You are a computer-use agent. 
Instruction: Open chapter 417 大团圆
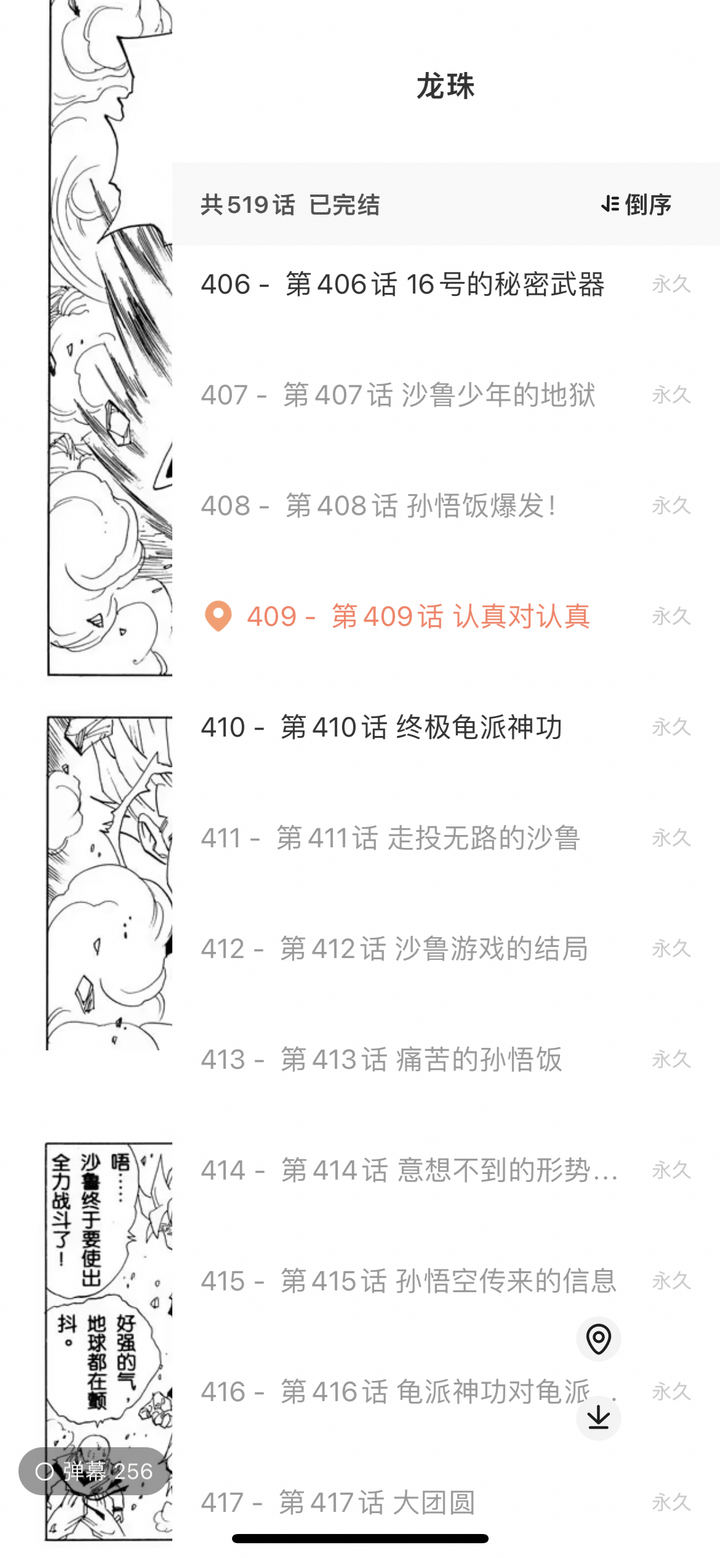tap(337, 1502)
